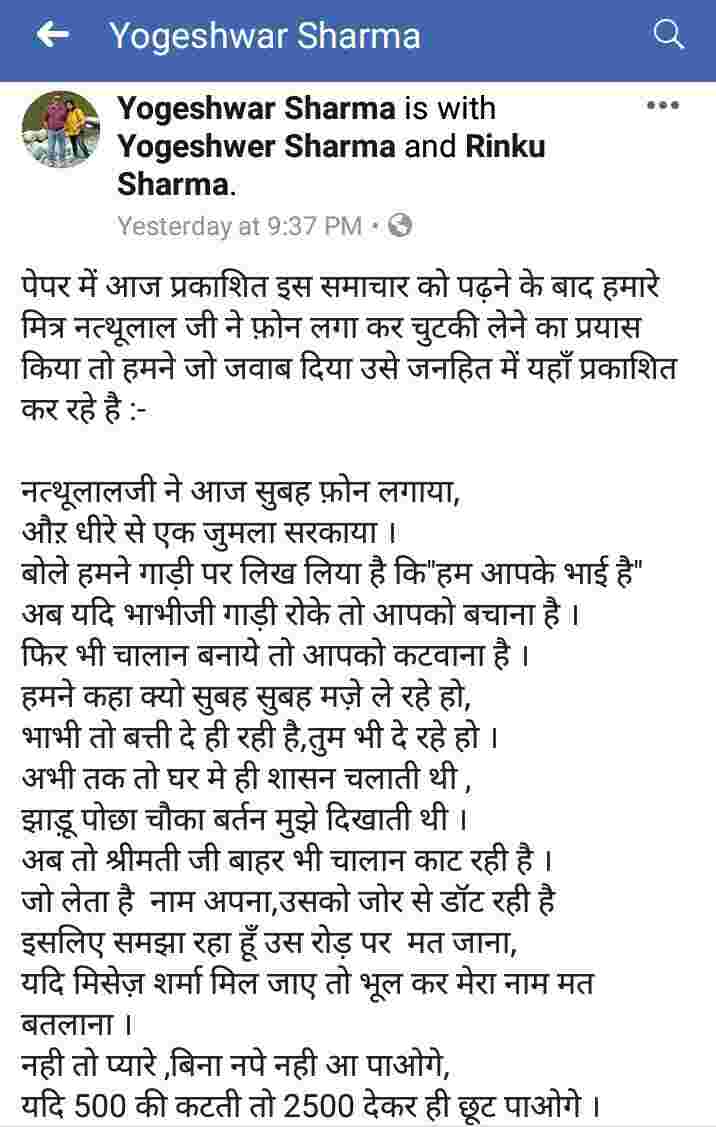The height and width of the screenshot is (1127, 716).
Task: Open the post's three-dot options menu
Action: [x=662, y=106]
